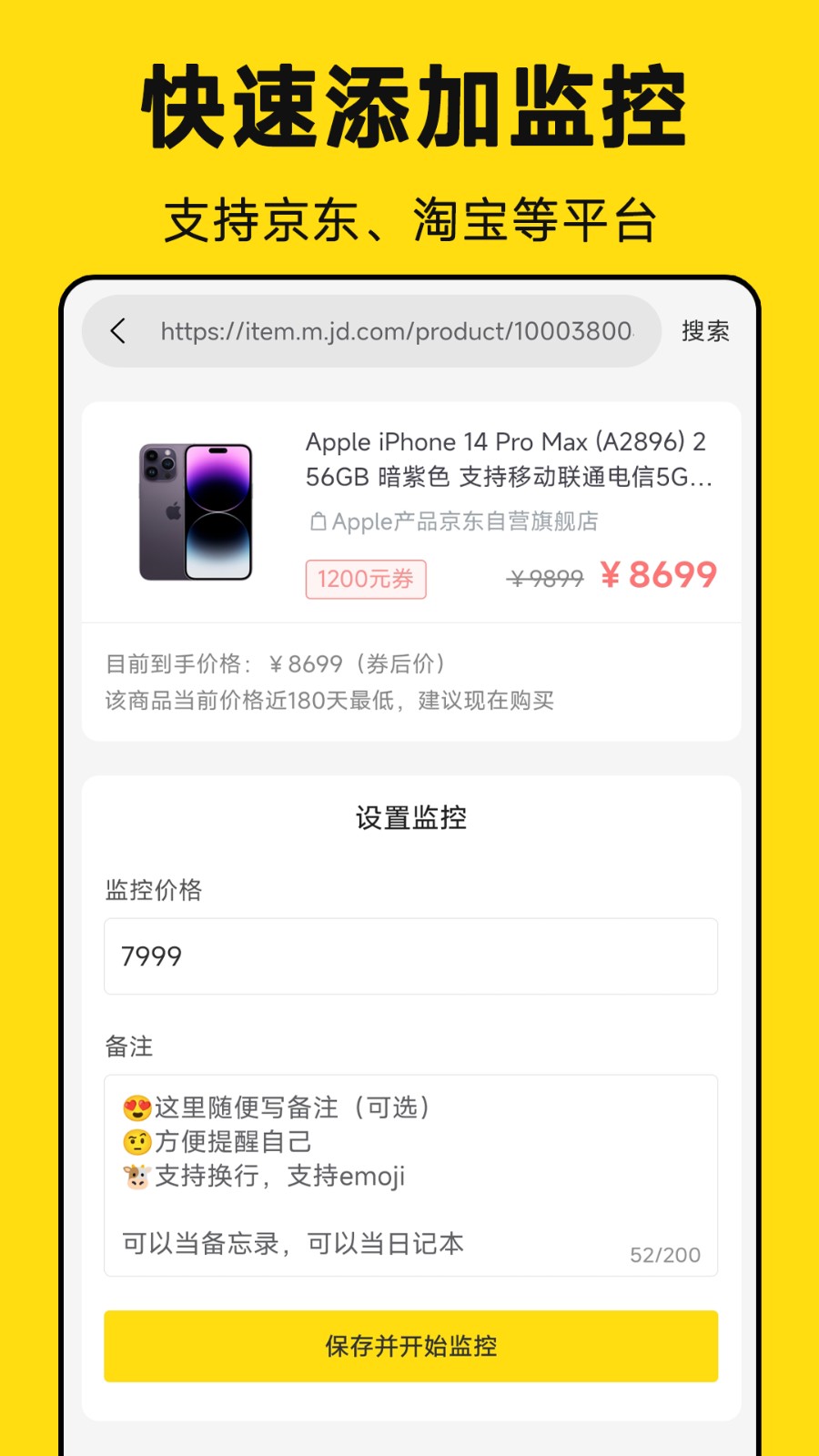This screenshot has height=1456, width=819.
Task: Tap the 180天最低 purchase suggestion text
Action: (331, 701)
